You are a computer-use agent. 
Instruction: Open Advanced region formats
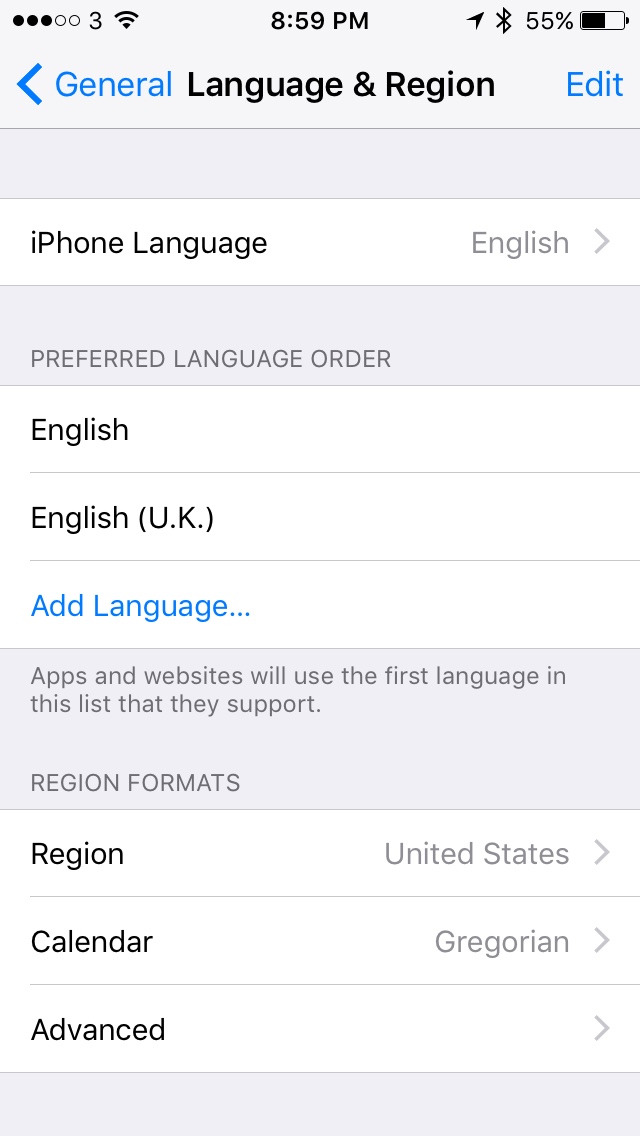(x=320, y=1030)
